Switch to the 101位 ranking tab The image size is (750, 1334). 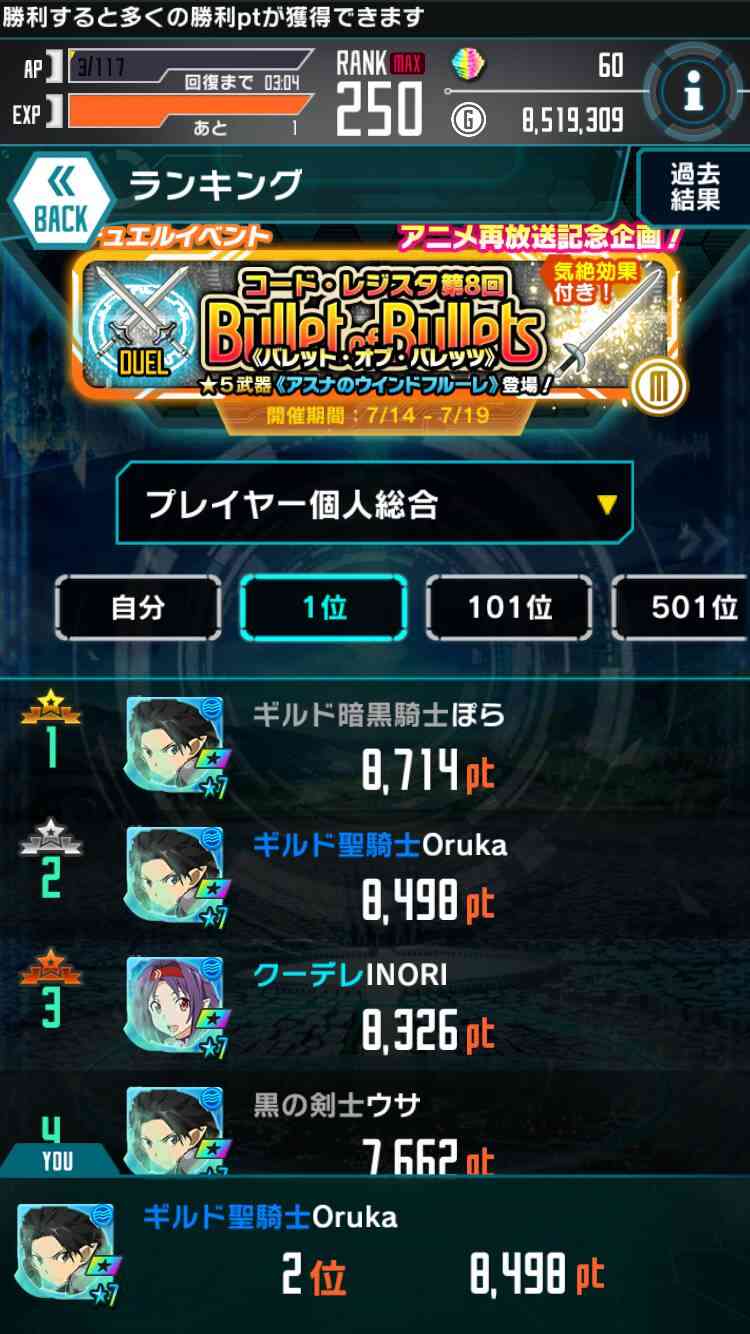[509, 607]
